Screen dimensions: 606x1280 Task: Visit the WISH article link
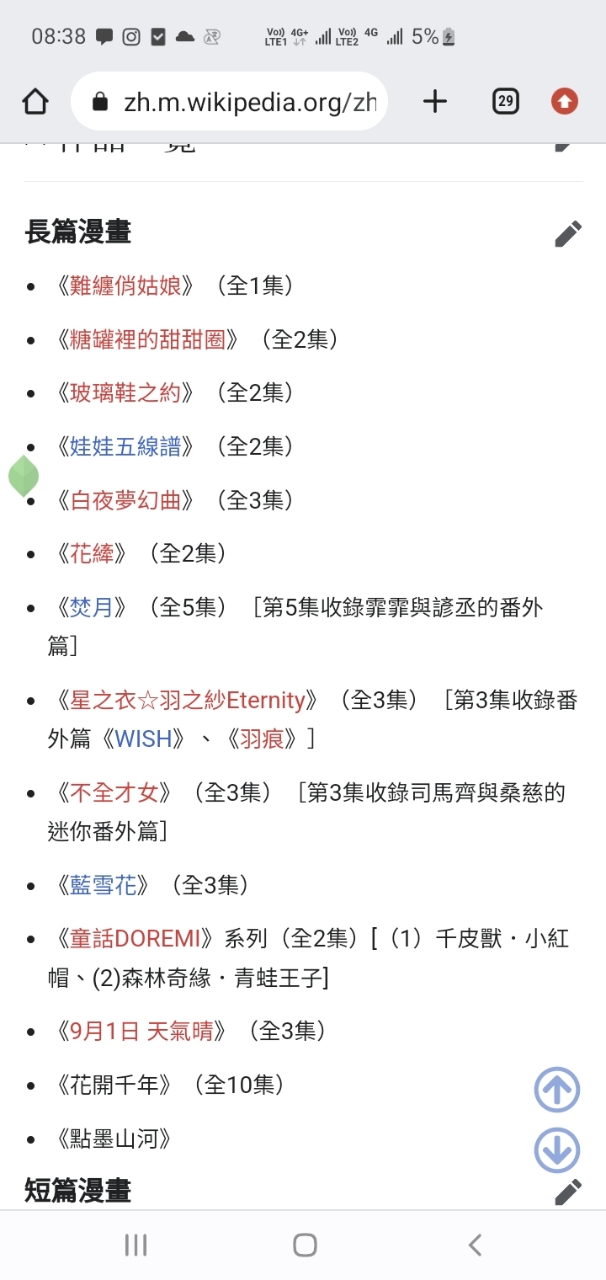tap(144, 739)
